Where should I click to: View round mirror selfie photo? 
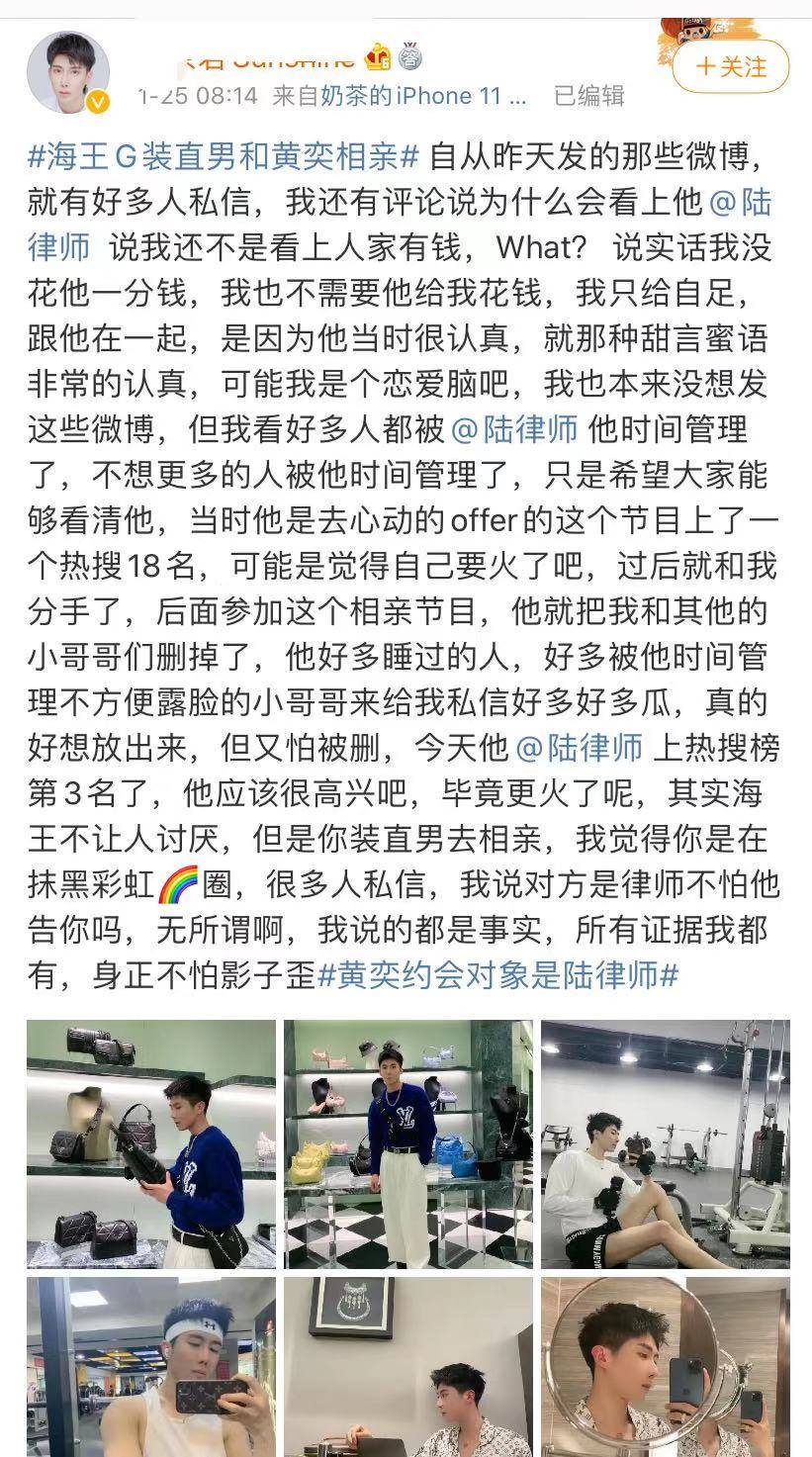(x=665, y=1367)
